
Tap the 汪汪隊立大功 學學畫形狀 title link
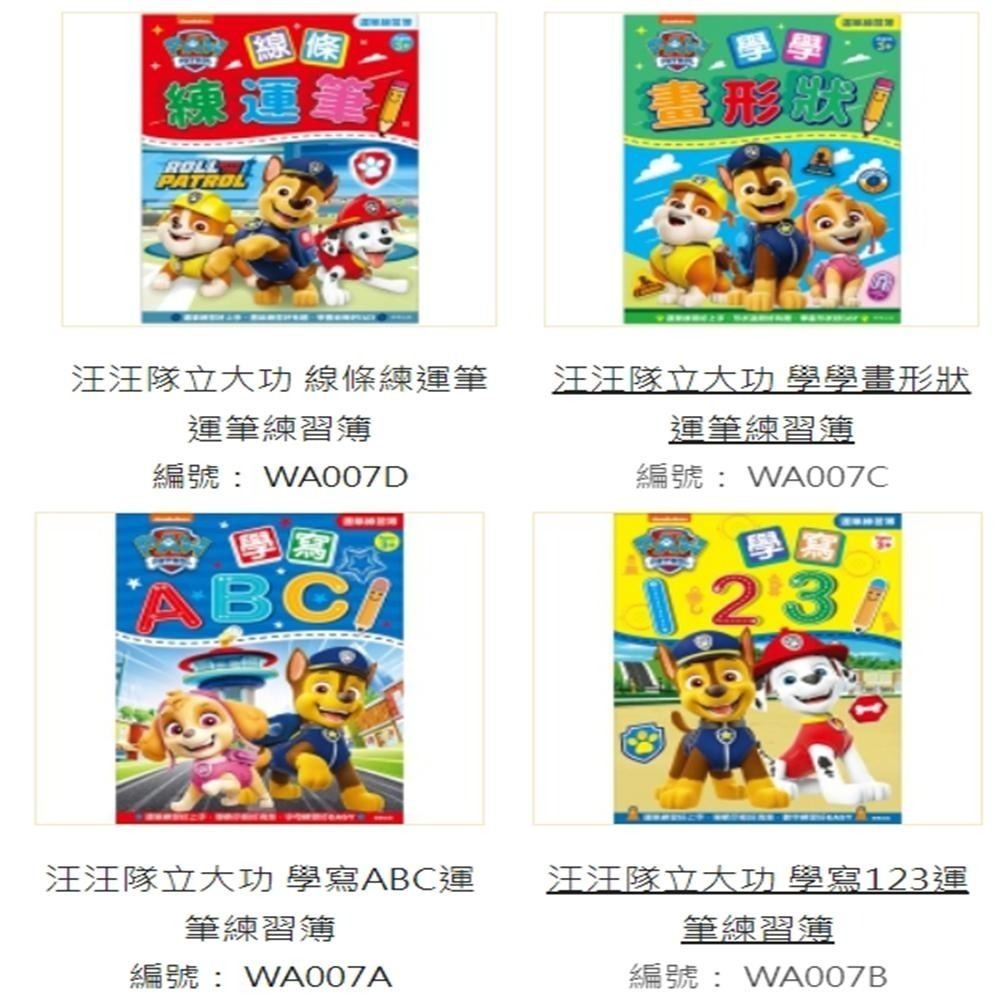pos(761,404)
